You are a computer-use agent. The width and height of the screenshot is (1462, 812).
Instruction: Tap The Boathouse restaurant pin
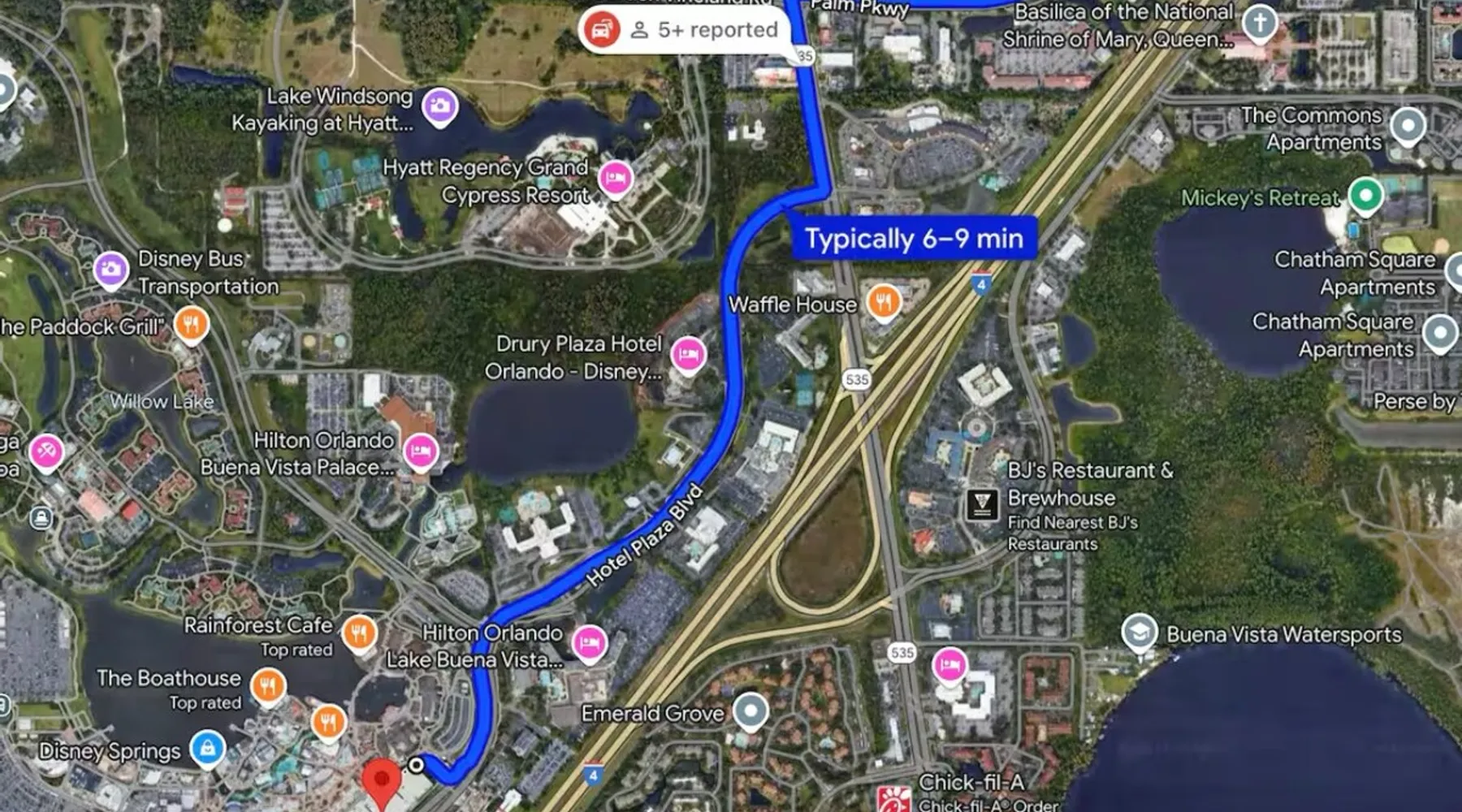pos(267,685)
